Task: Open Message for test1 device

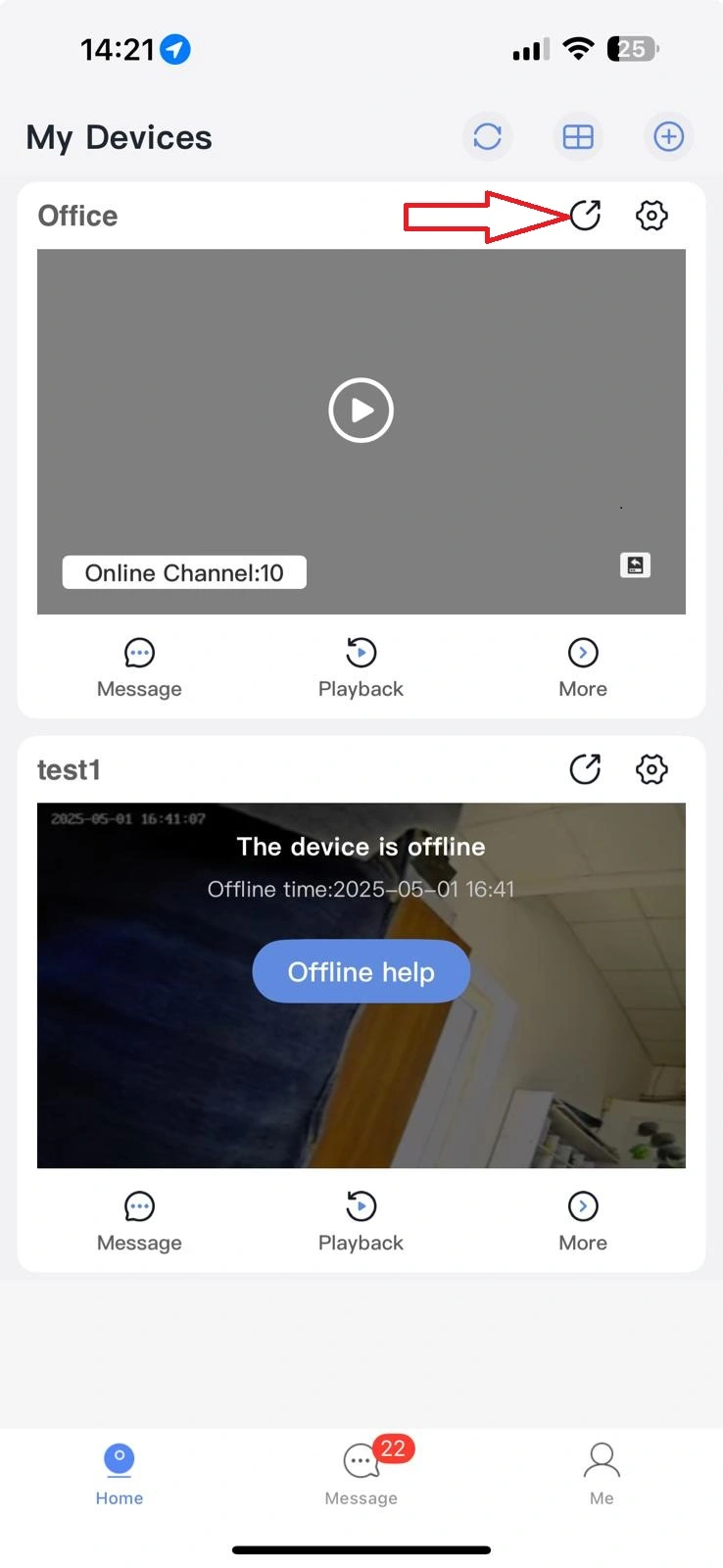Action: point(139,1220)
